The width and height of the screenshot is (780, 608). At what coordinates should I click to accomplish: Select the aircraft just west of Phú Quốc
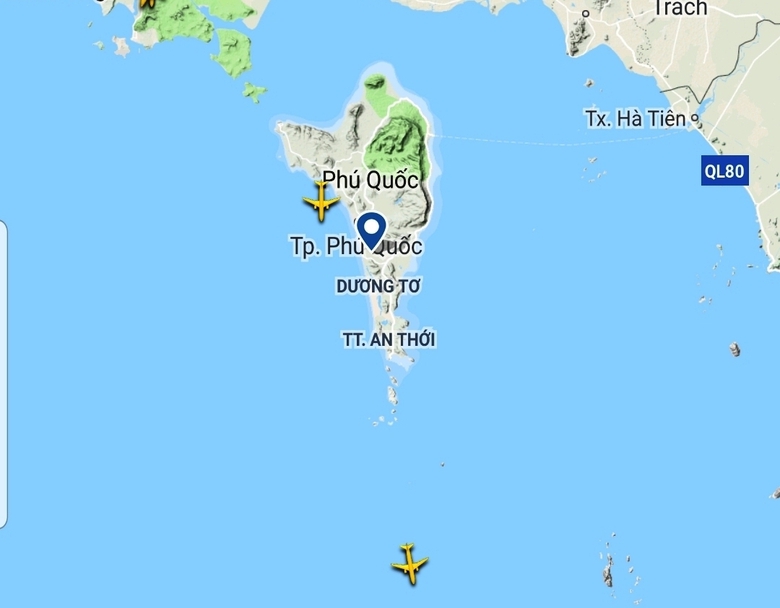pyautogui.click(x=321, y=202)
